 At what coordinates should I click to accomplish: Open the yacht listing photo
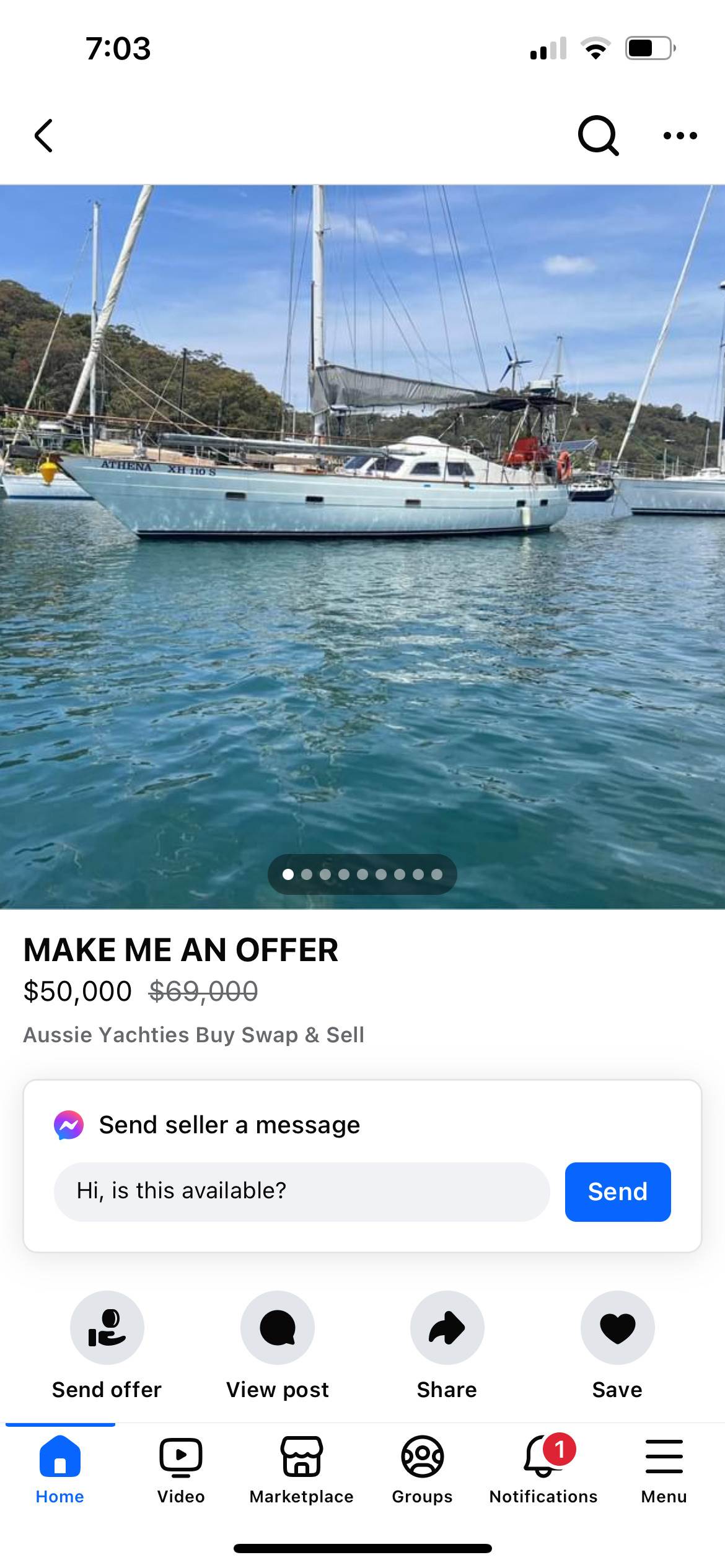pyautogui.click(x=362, y=546)
